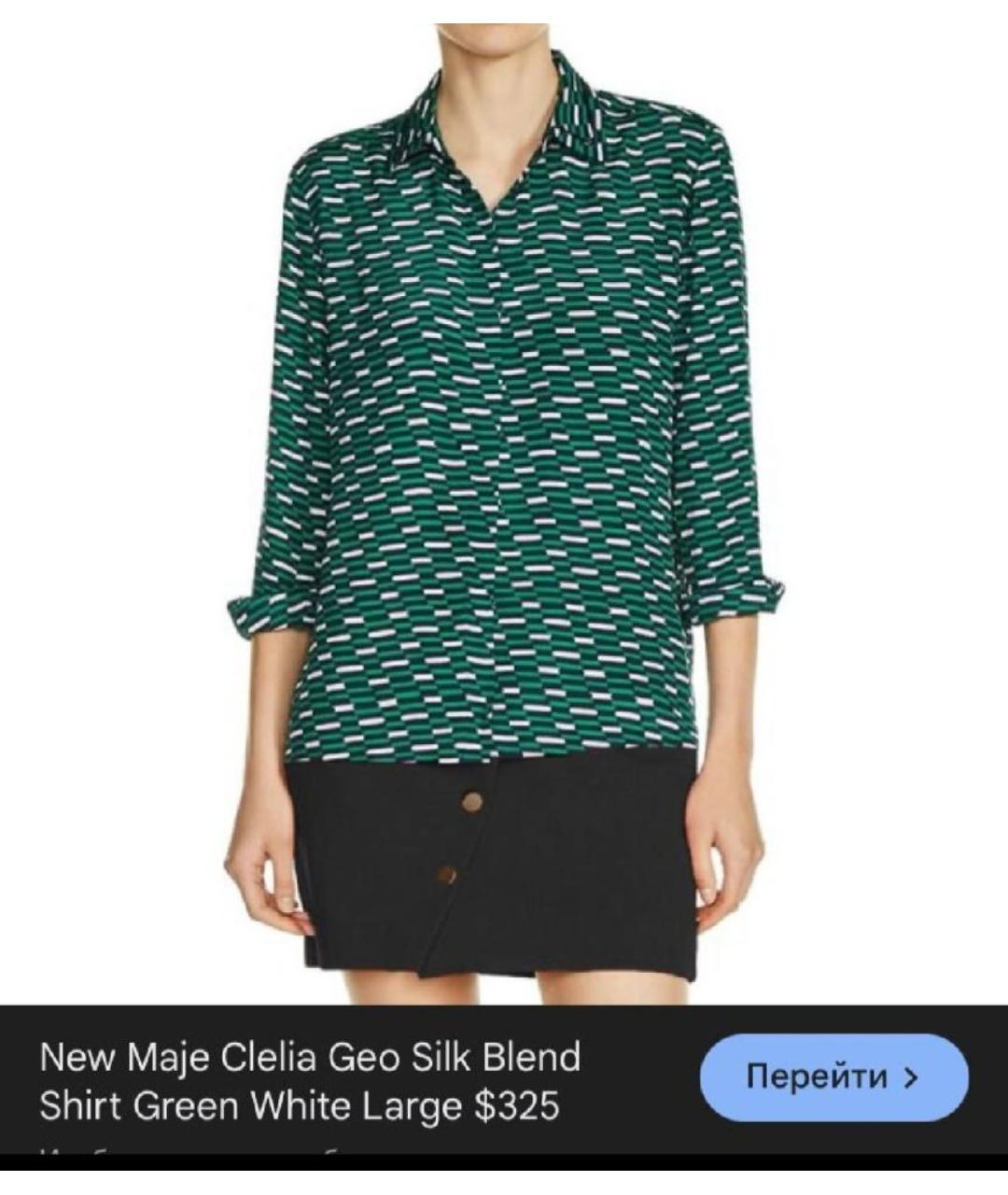Tap the Перейти button
Screen dimensions: 1008x1195
[x=833, y=1077]
